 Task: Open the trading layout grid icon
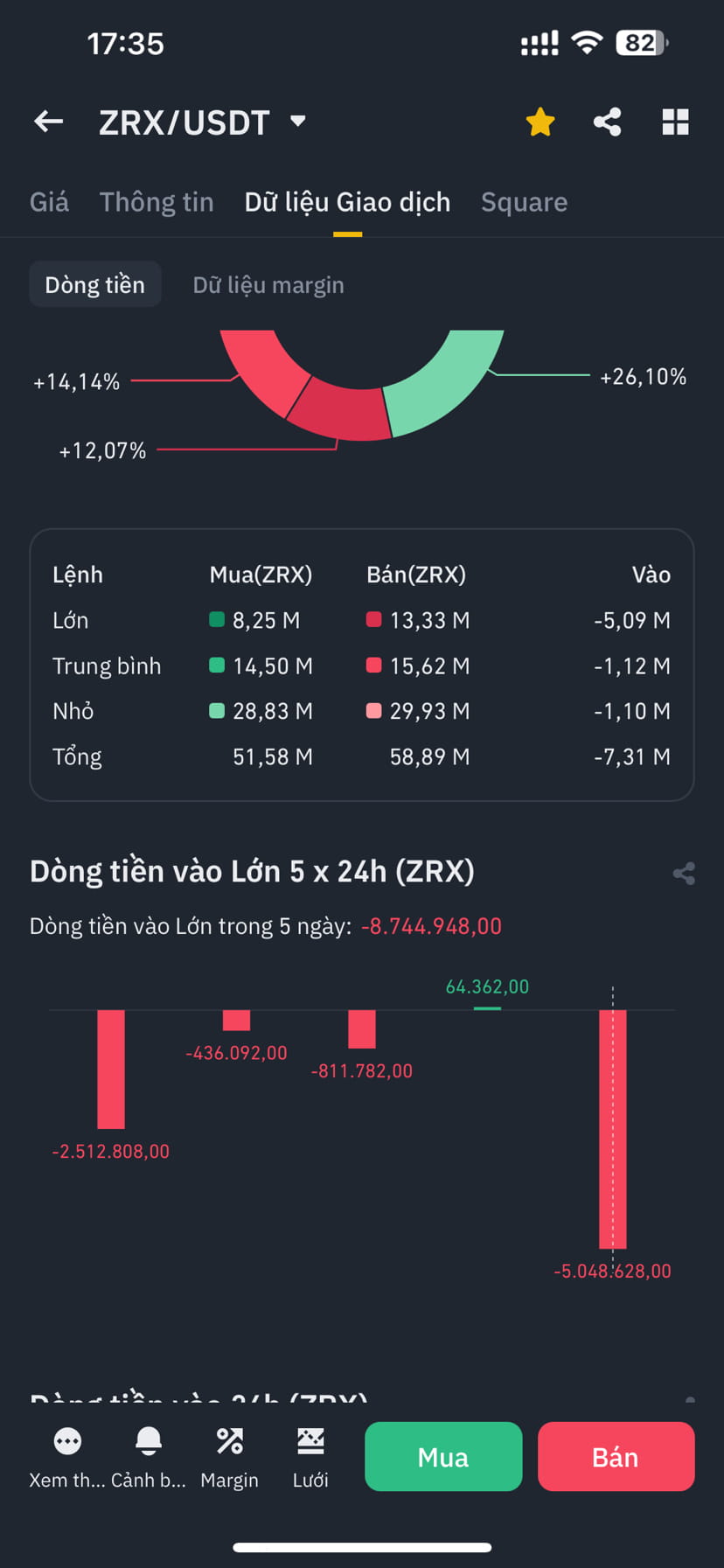click(675, 122)
